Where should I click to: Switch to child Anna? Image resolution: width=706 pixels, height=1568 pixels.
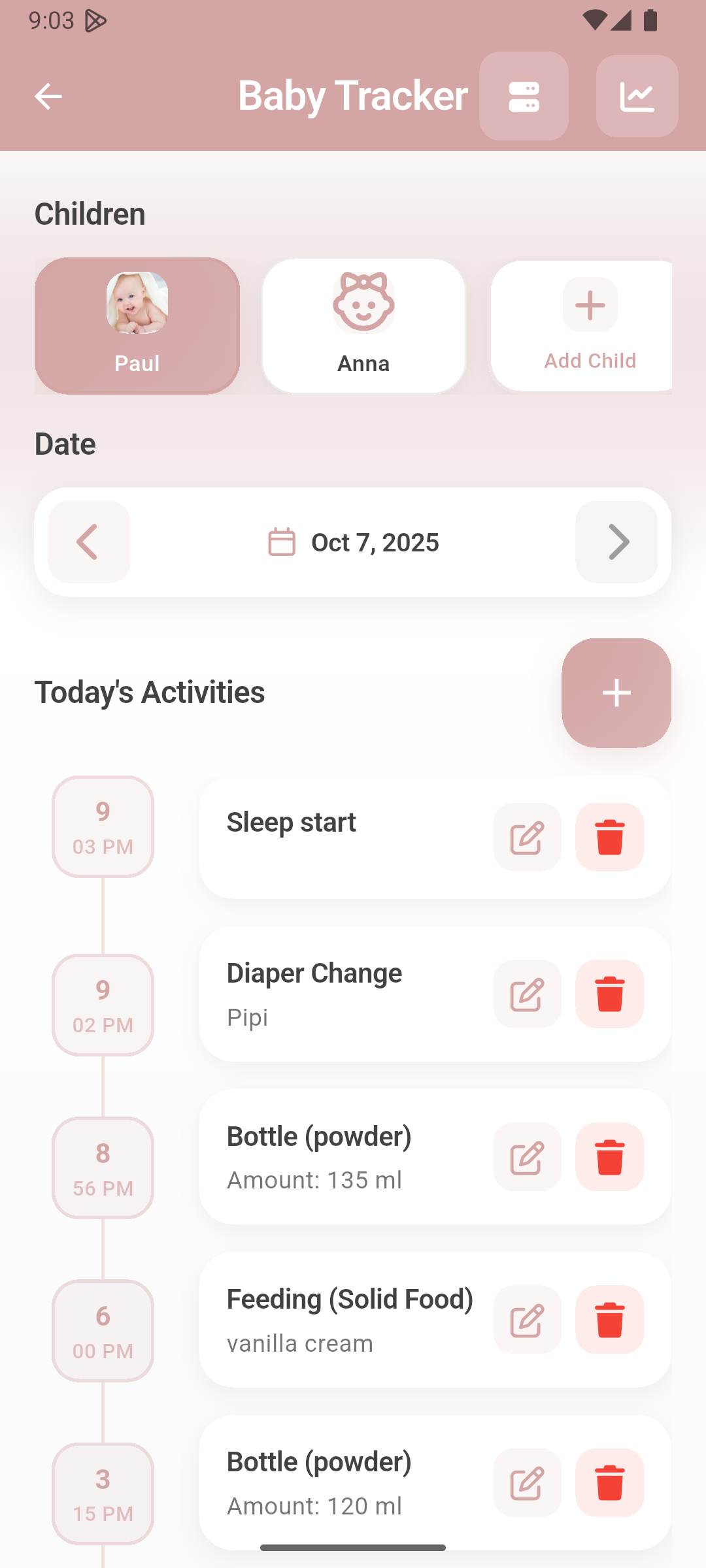point(363,325)
